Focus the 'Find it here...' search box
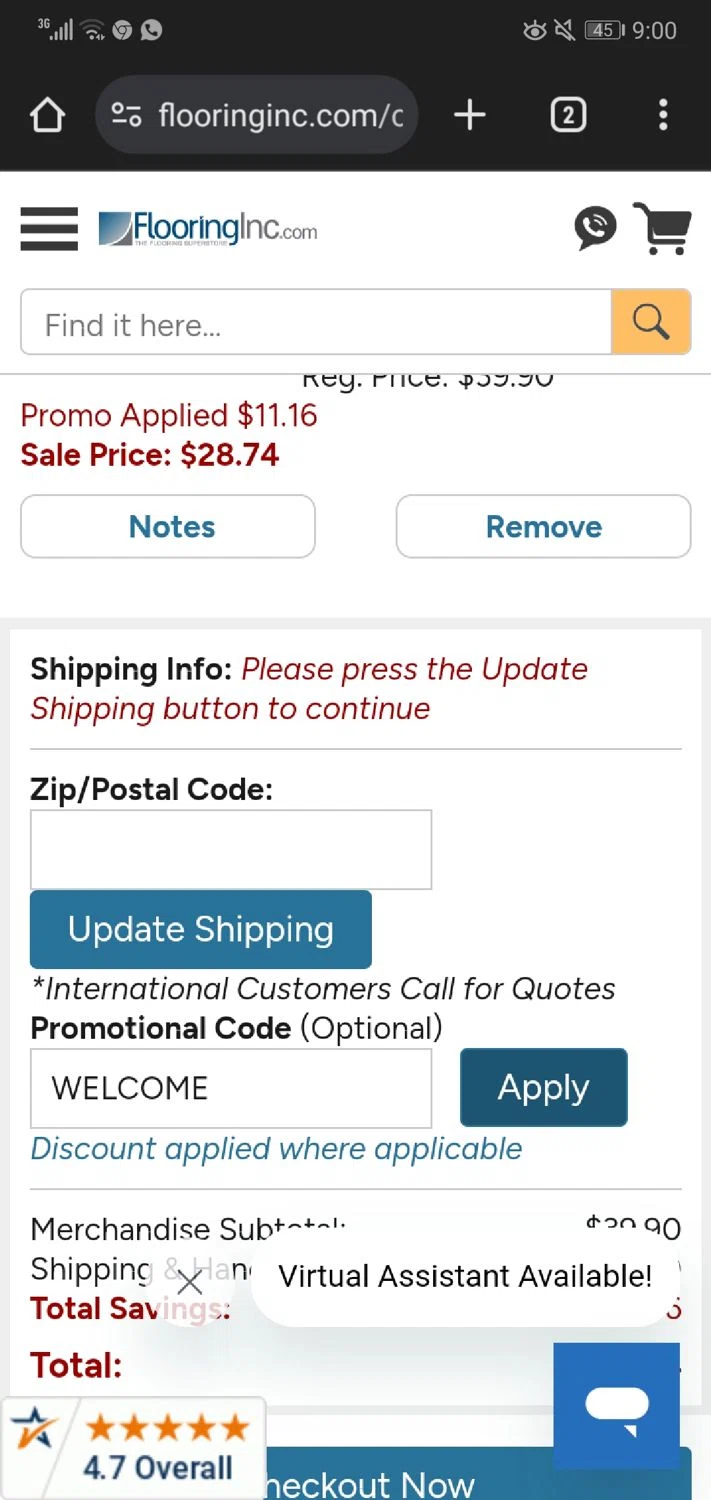 (315, 323)
